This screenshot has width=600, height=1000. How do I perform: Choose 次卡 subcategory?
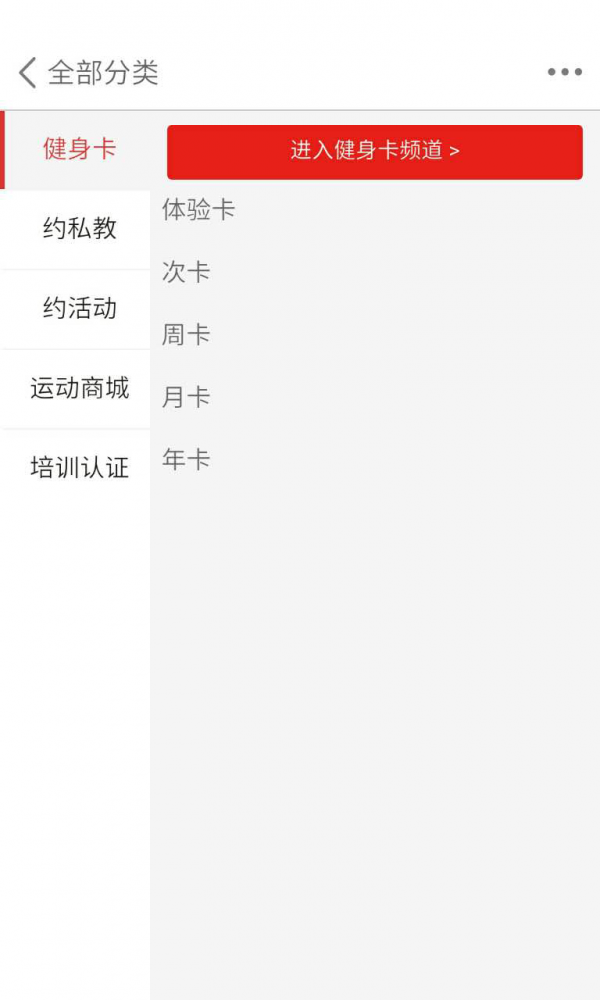click(x=186, y=272)
